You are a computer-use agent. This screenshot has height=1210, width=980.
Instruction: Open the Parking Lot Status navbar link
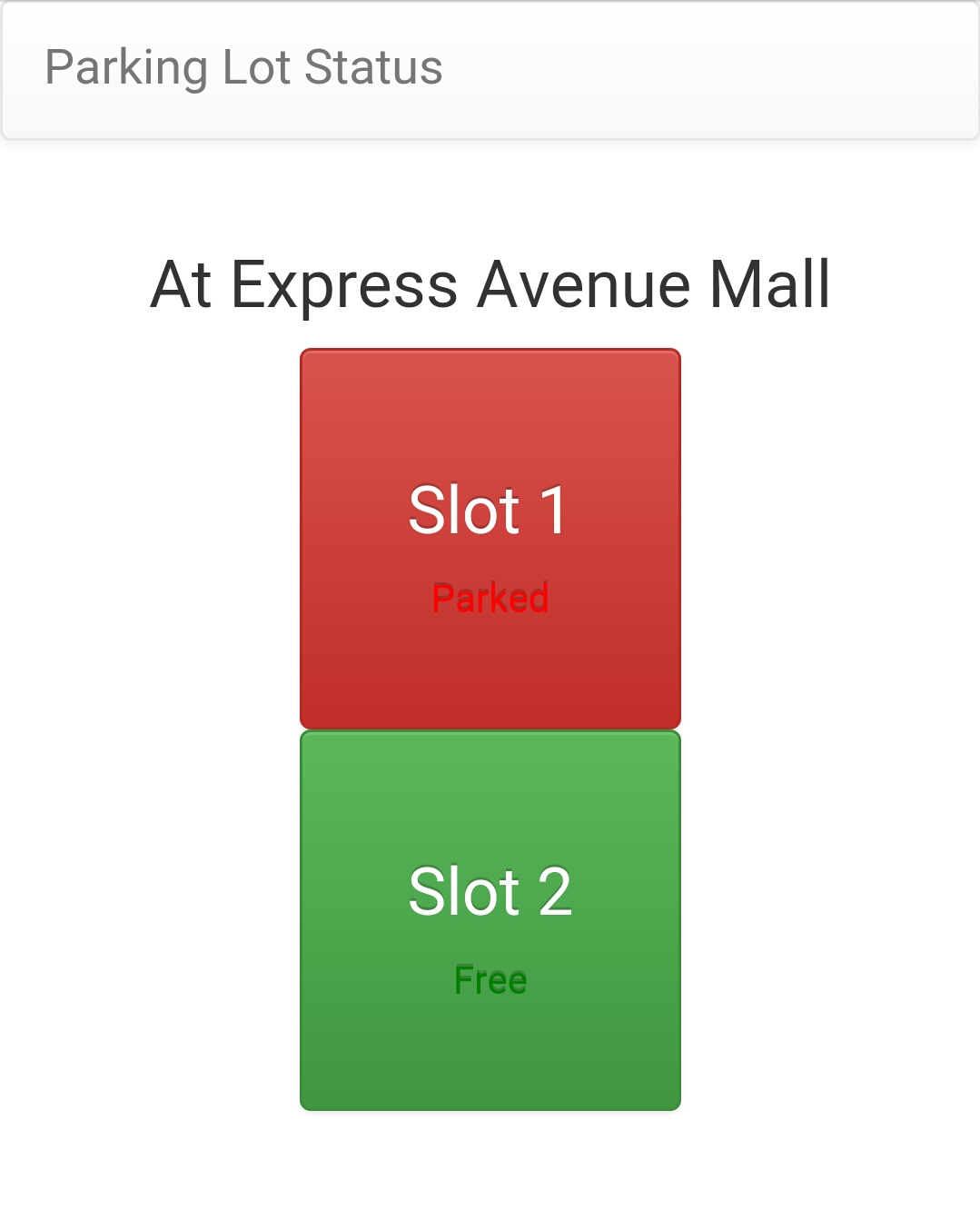click(243, 68)
